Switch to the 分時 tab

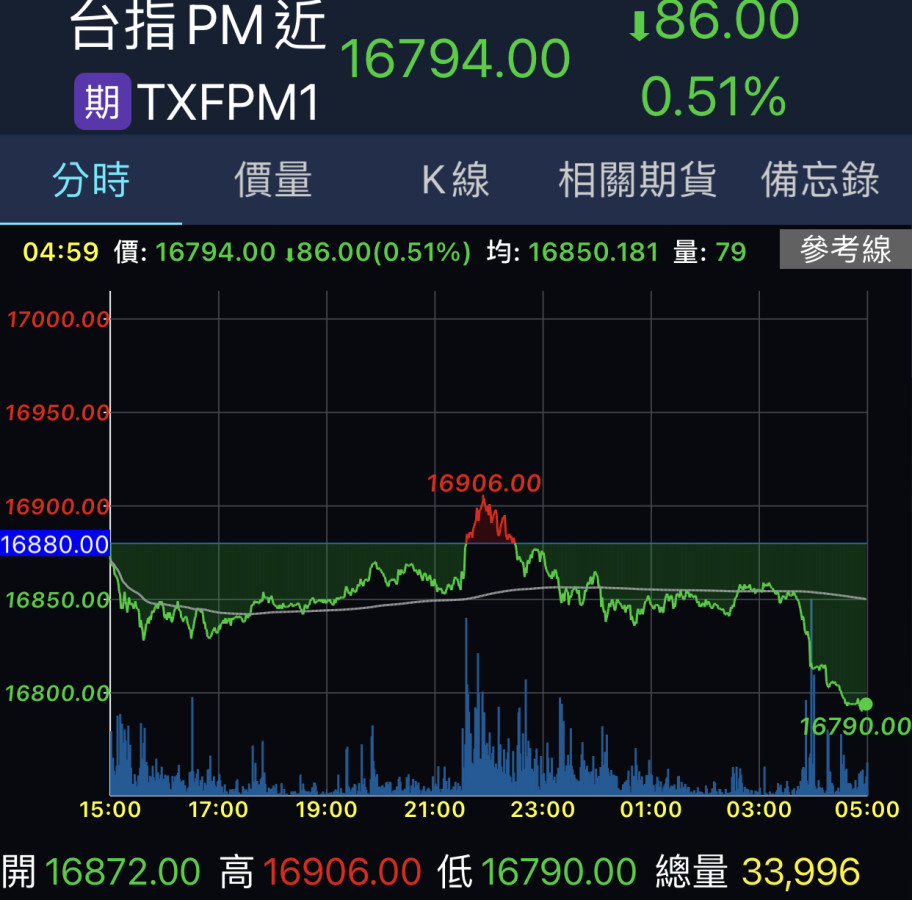(91, 181)
